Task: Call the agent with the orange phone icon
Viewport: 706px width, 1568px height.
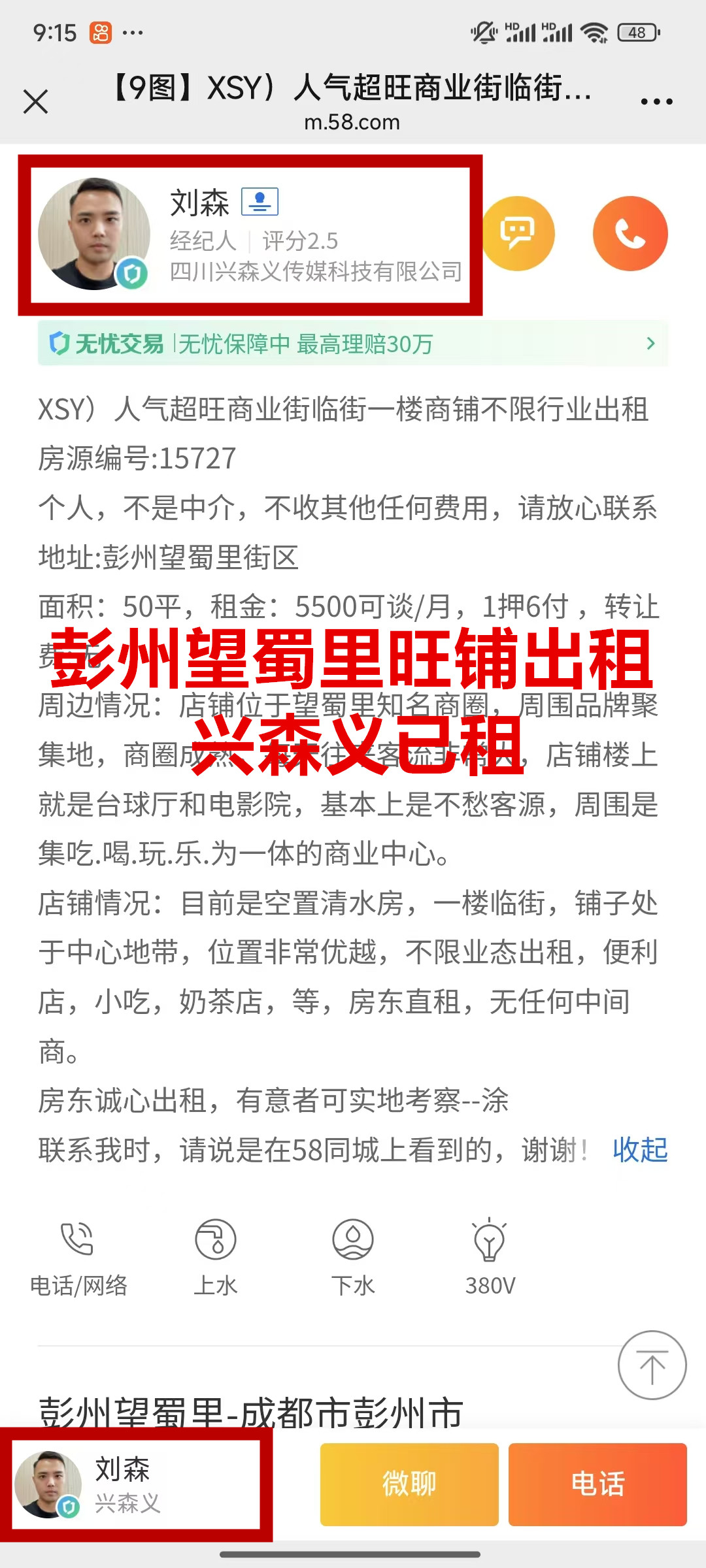Action: click(x=630, y=234)
